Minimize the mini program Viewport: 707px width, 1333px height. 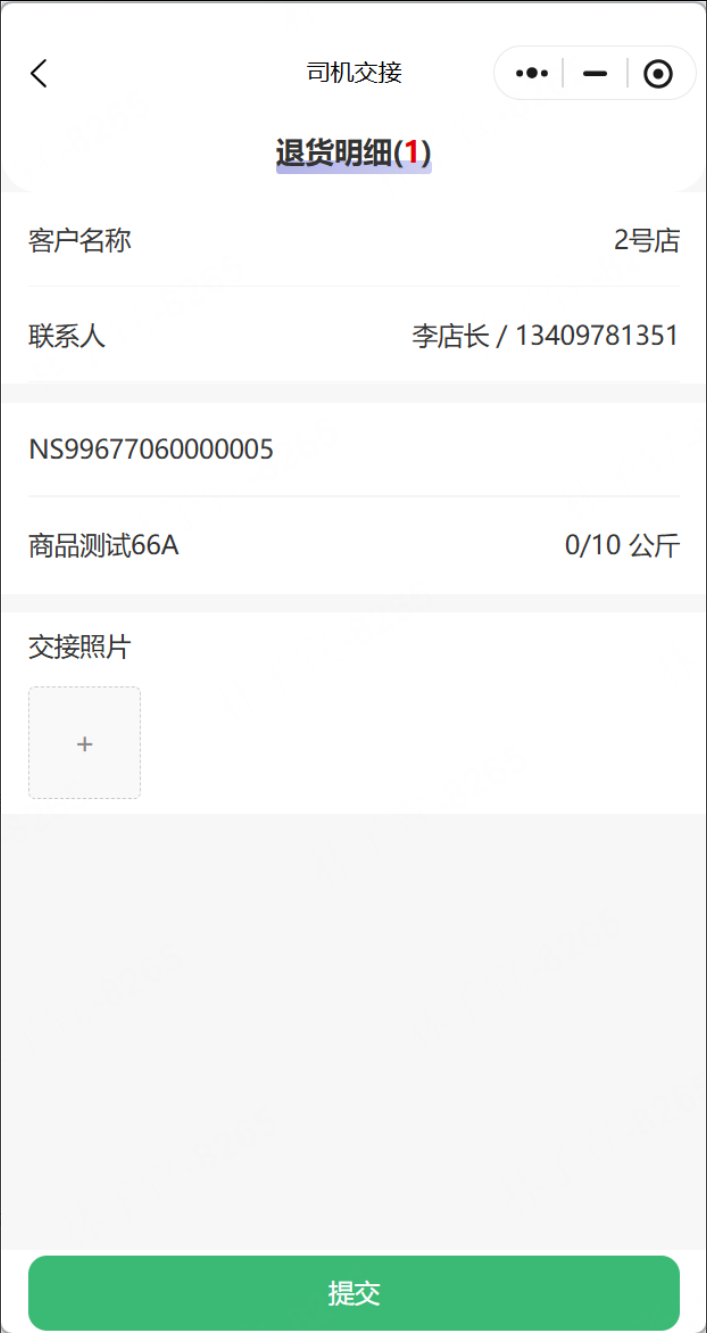(x=595, y=73)
